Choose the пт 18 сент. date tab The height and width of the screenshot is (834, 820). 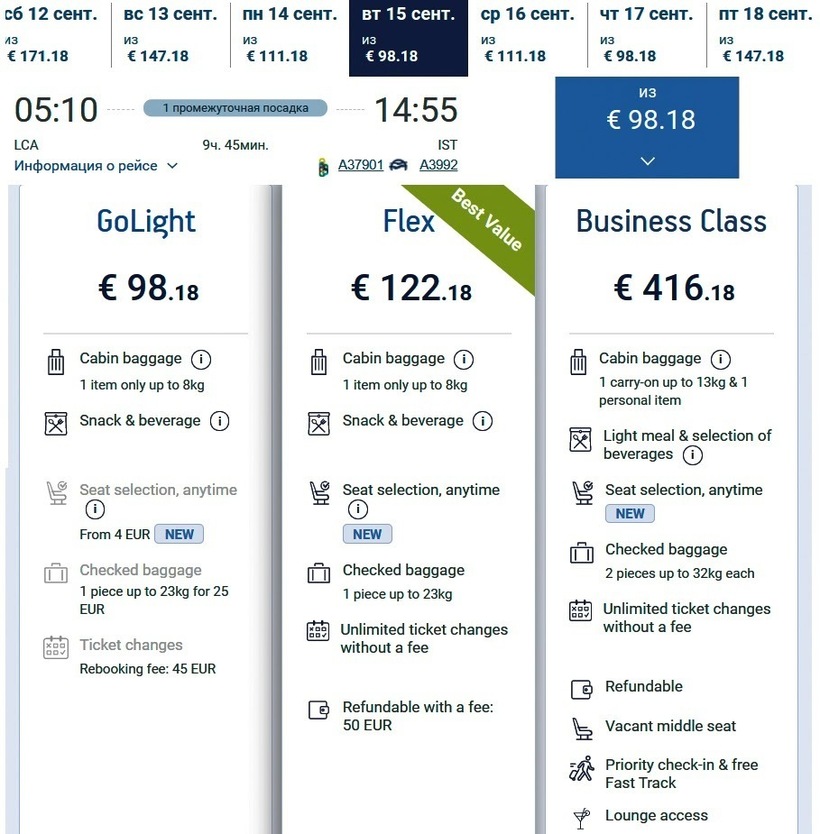click(764, 35)
